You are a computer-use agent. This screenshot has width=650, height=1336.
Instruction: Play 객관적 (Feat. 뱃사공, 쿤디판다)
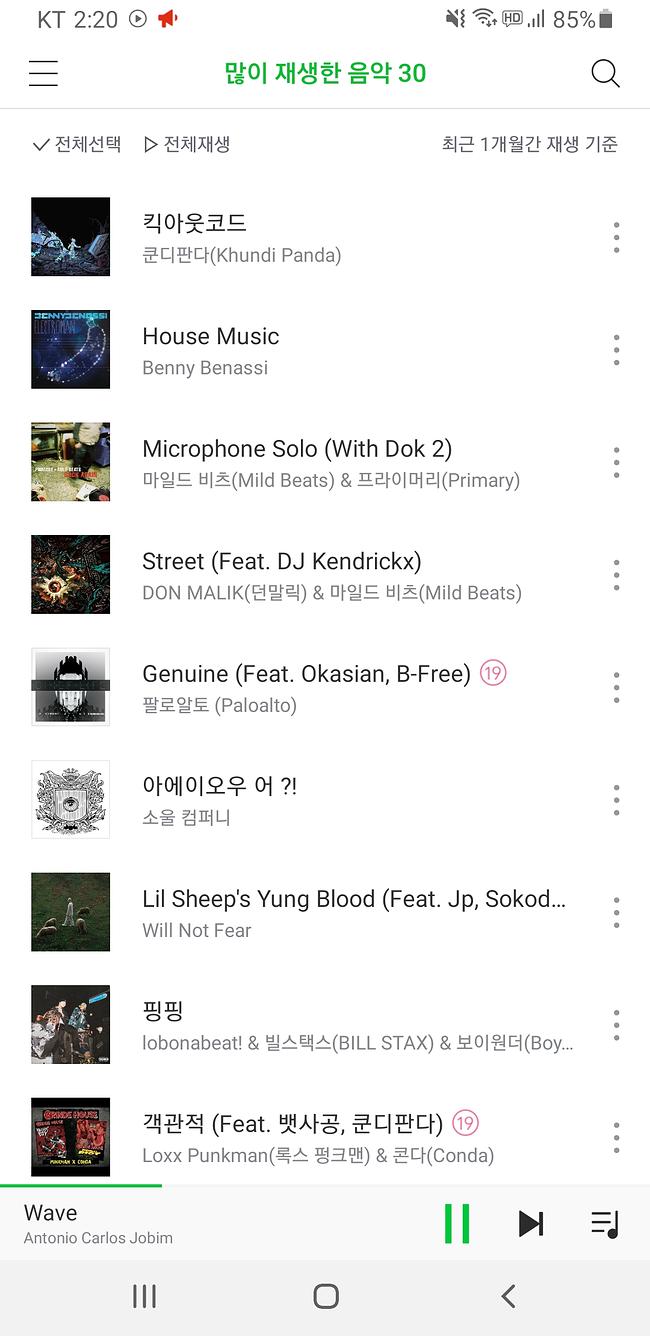point(292,1124)
